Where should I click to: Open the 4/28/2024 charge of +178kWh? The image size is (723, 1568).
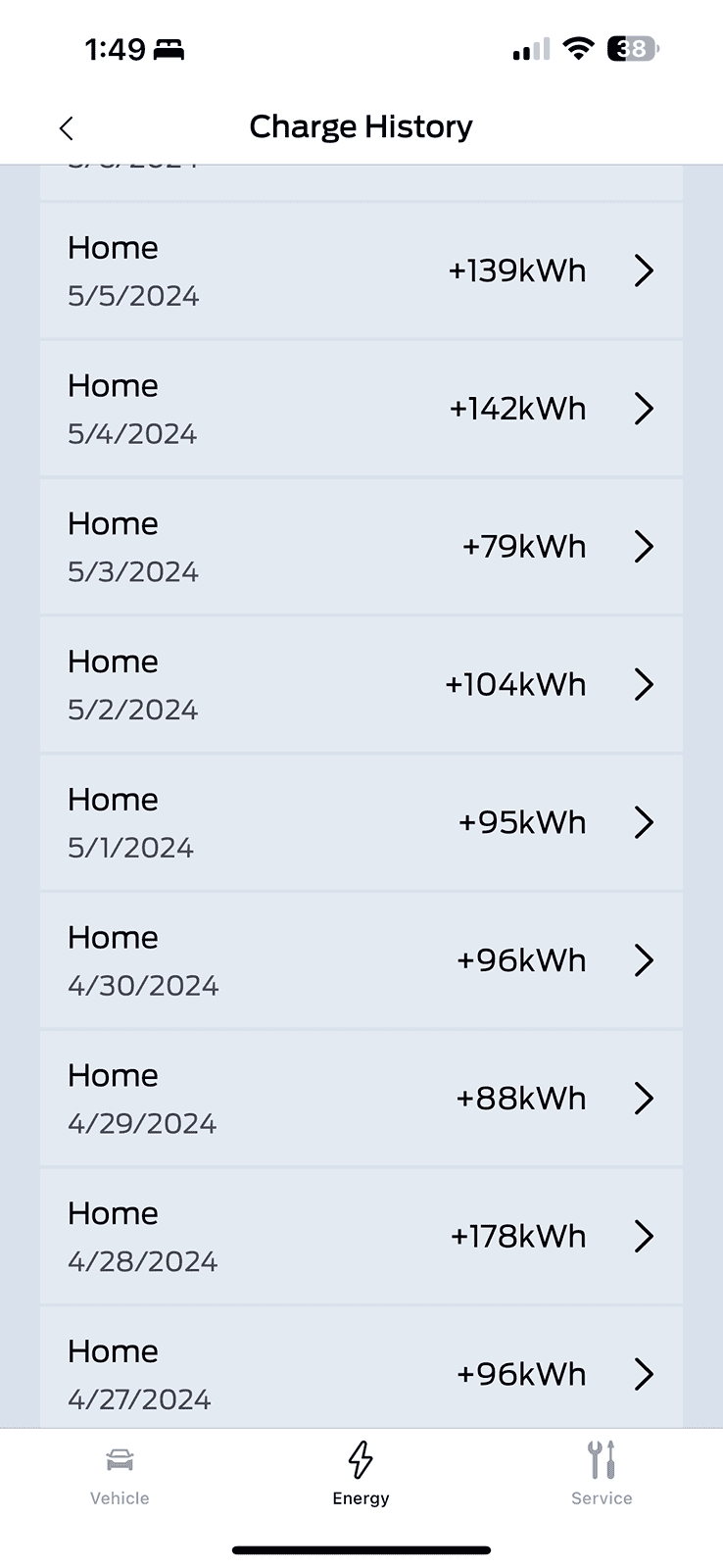point(361,1237)
